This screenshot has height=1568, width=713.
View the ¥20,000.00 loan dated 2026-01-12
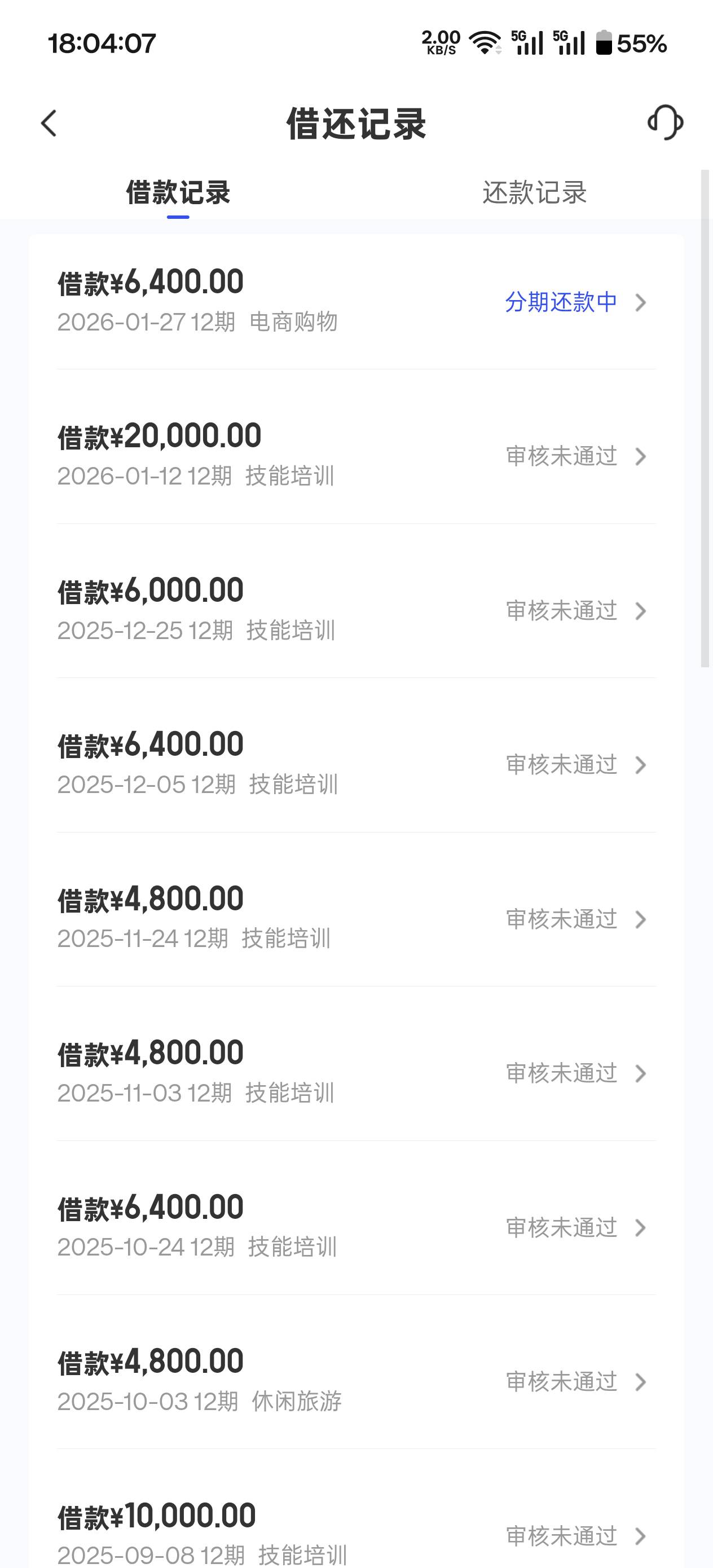click(356, 456)
